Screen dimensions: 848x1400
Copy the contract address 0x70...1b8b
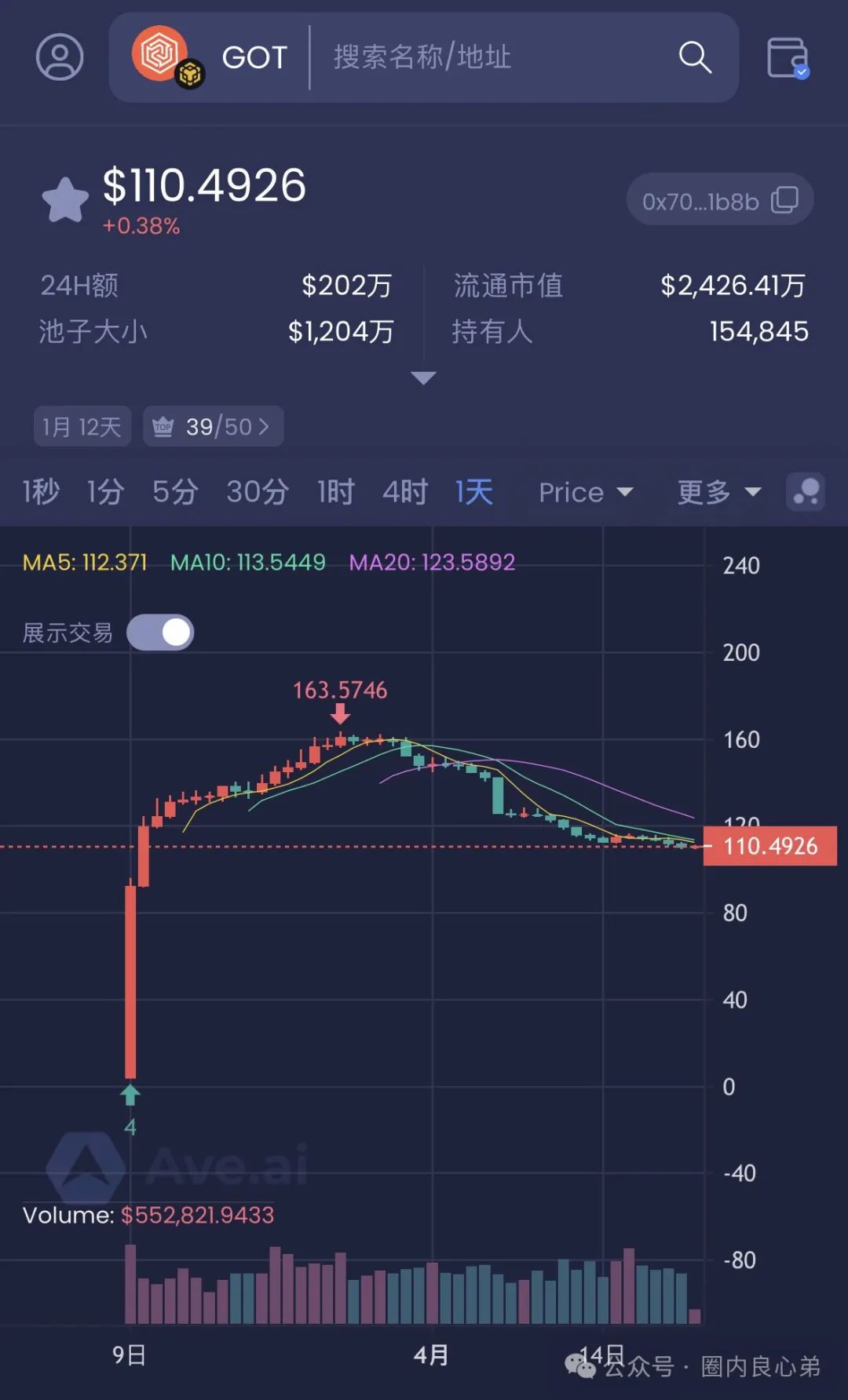784,199
